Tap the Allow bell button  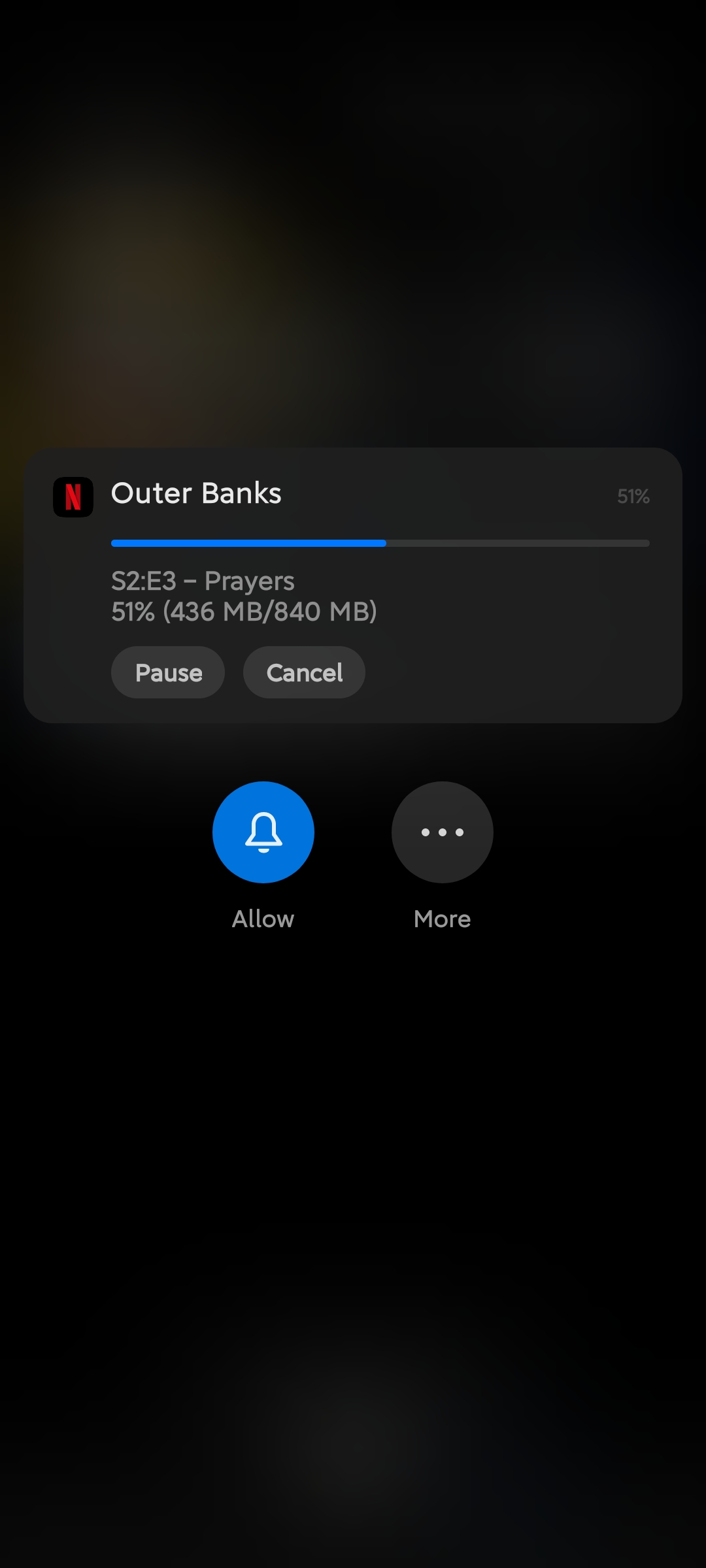tap(263, 832)
